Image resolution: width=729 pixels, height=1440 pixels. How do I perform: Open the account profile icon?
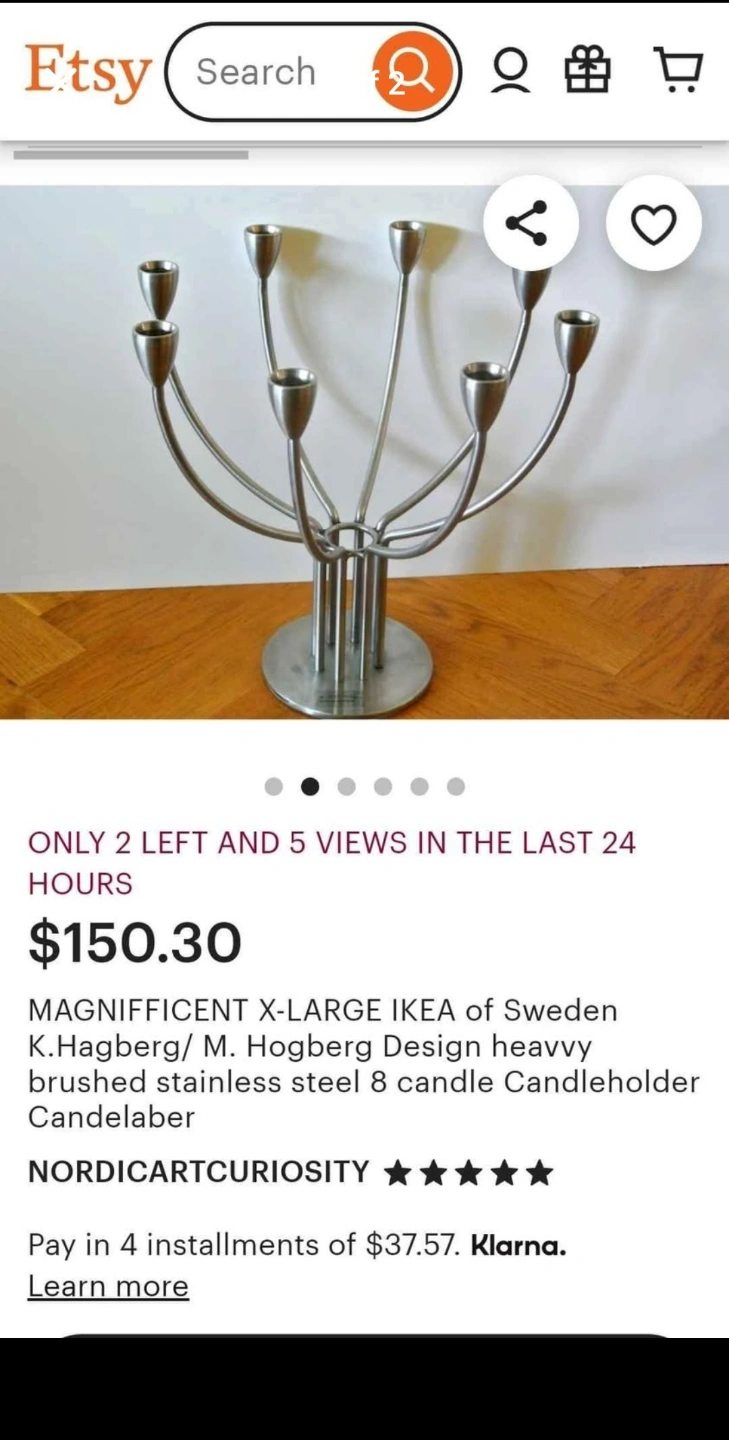coord(510,72)
